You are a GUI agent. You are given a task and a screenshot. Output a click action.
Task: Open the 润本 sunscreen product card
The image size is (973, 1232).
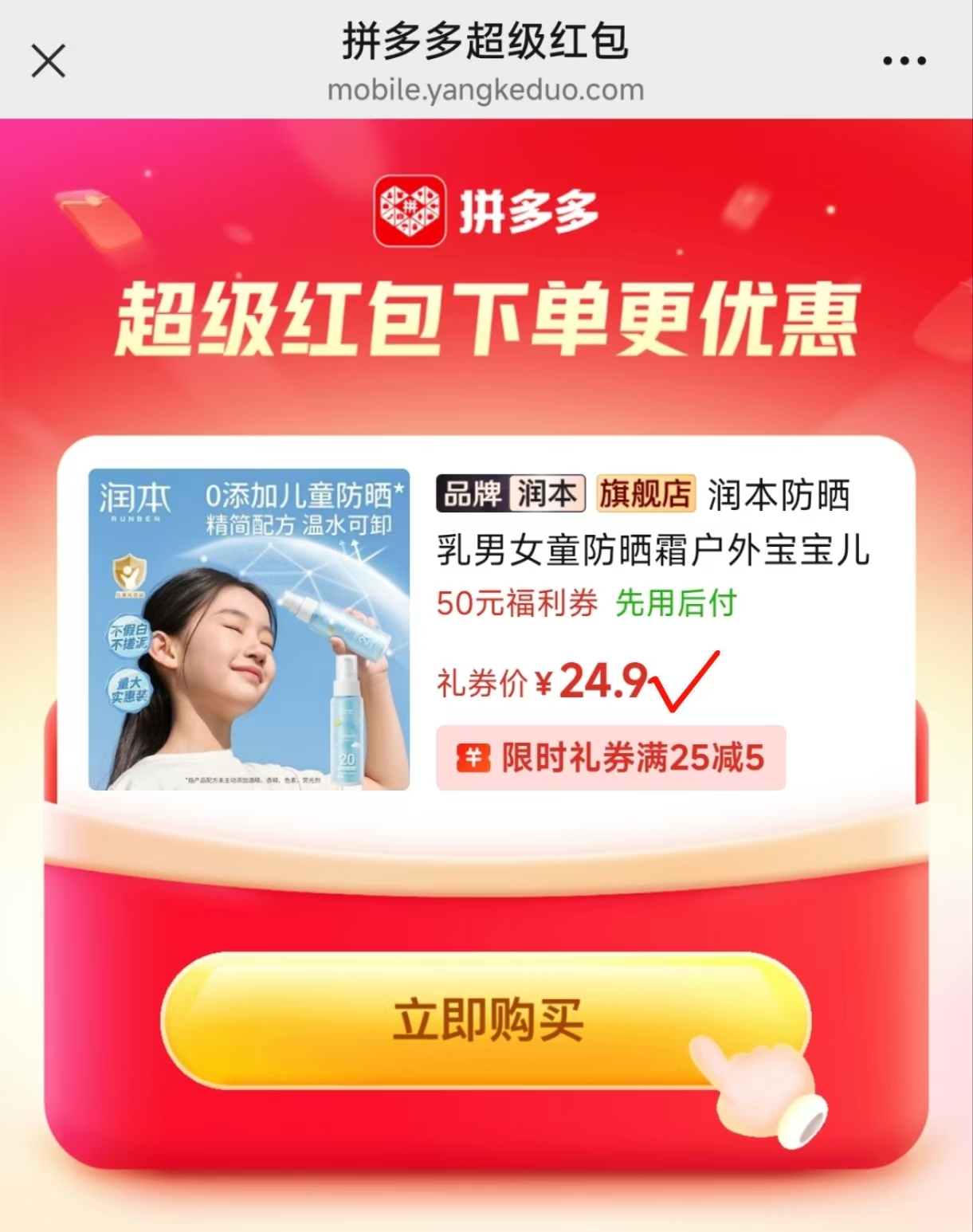(486, 628)
